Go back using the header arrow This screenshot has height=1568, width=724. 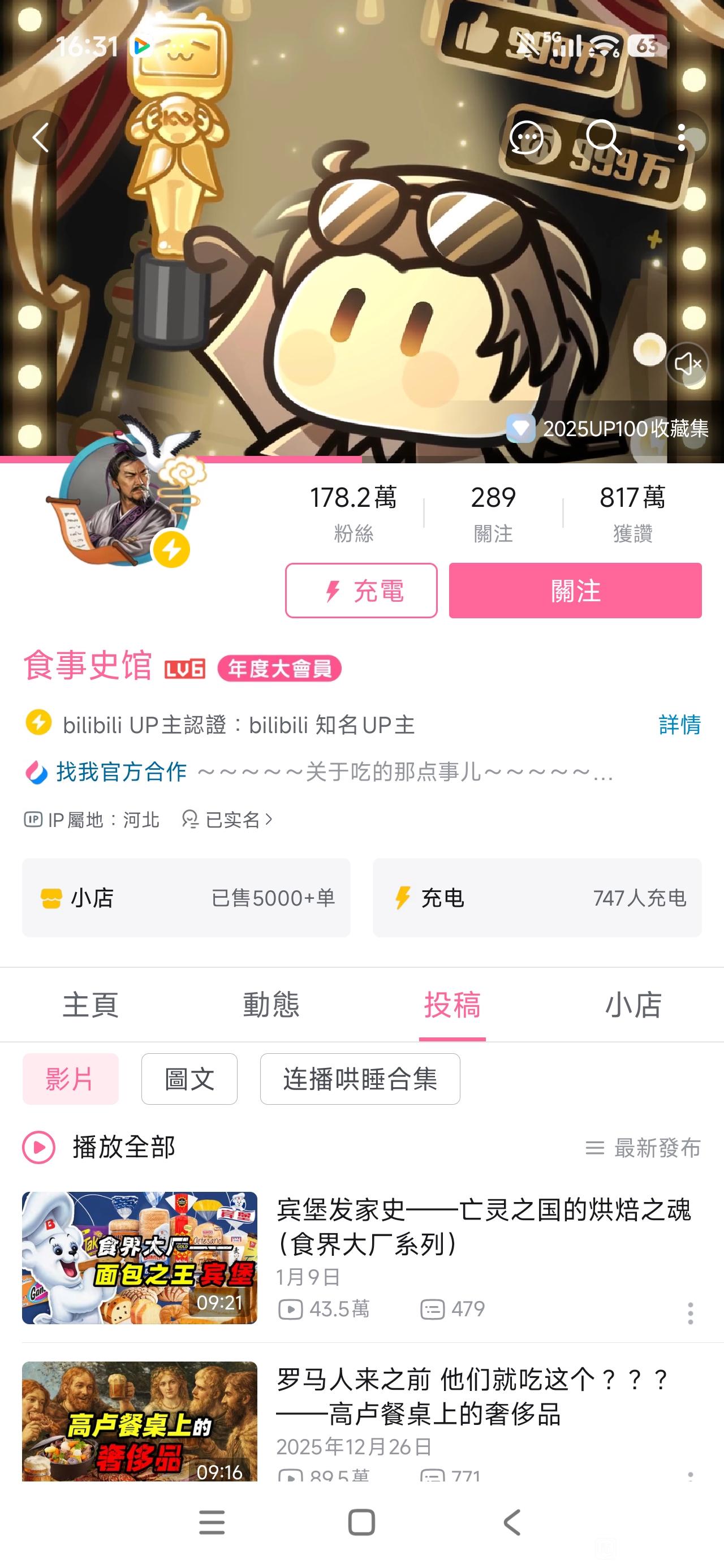(x=41, y=137)
